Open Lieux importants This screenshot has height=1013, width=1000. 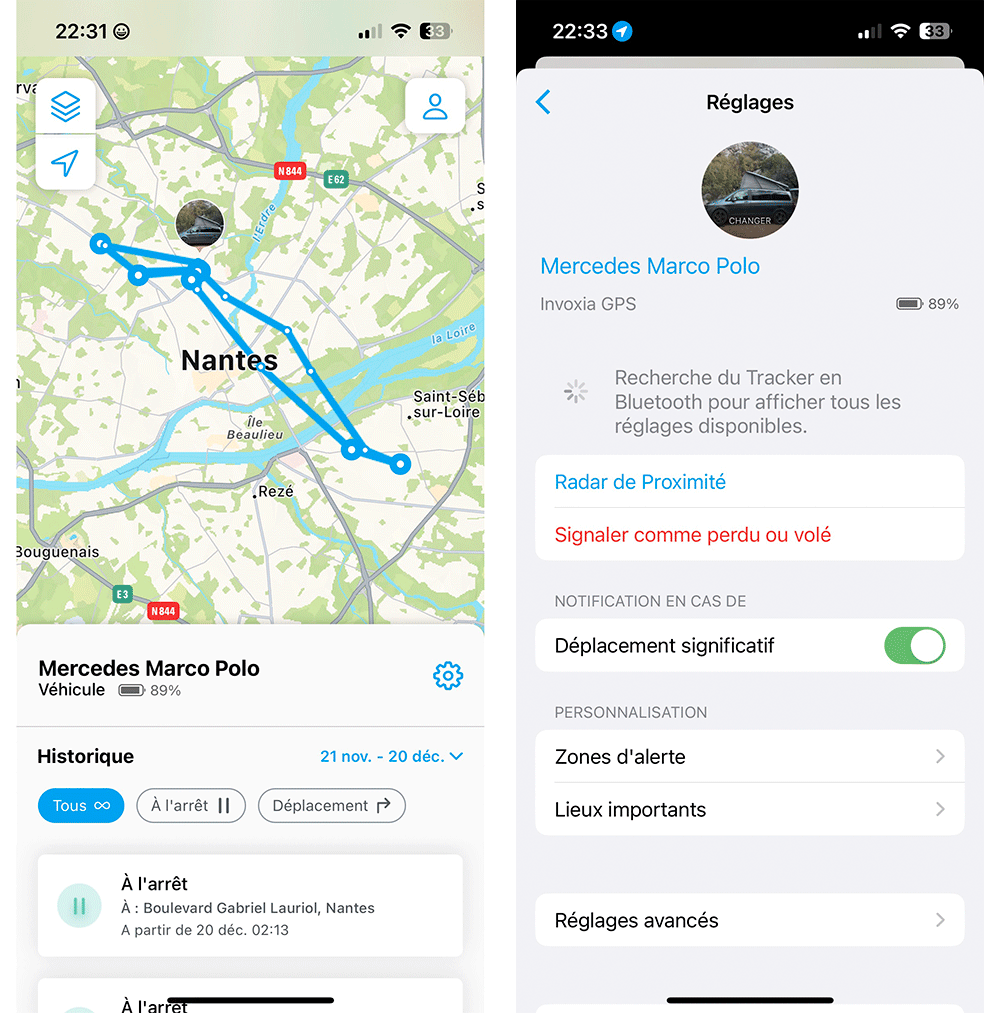click(x=750, y=810)
